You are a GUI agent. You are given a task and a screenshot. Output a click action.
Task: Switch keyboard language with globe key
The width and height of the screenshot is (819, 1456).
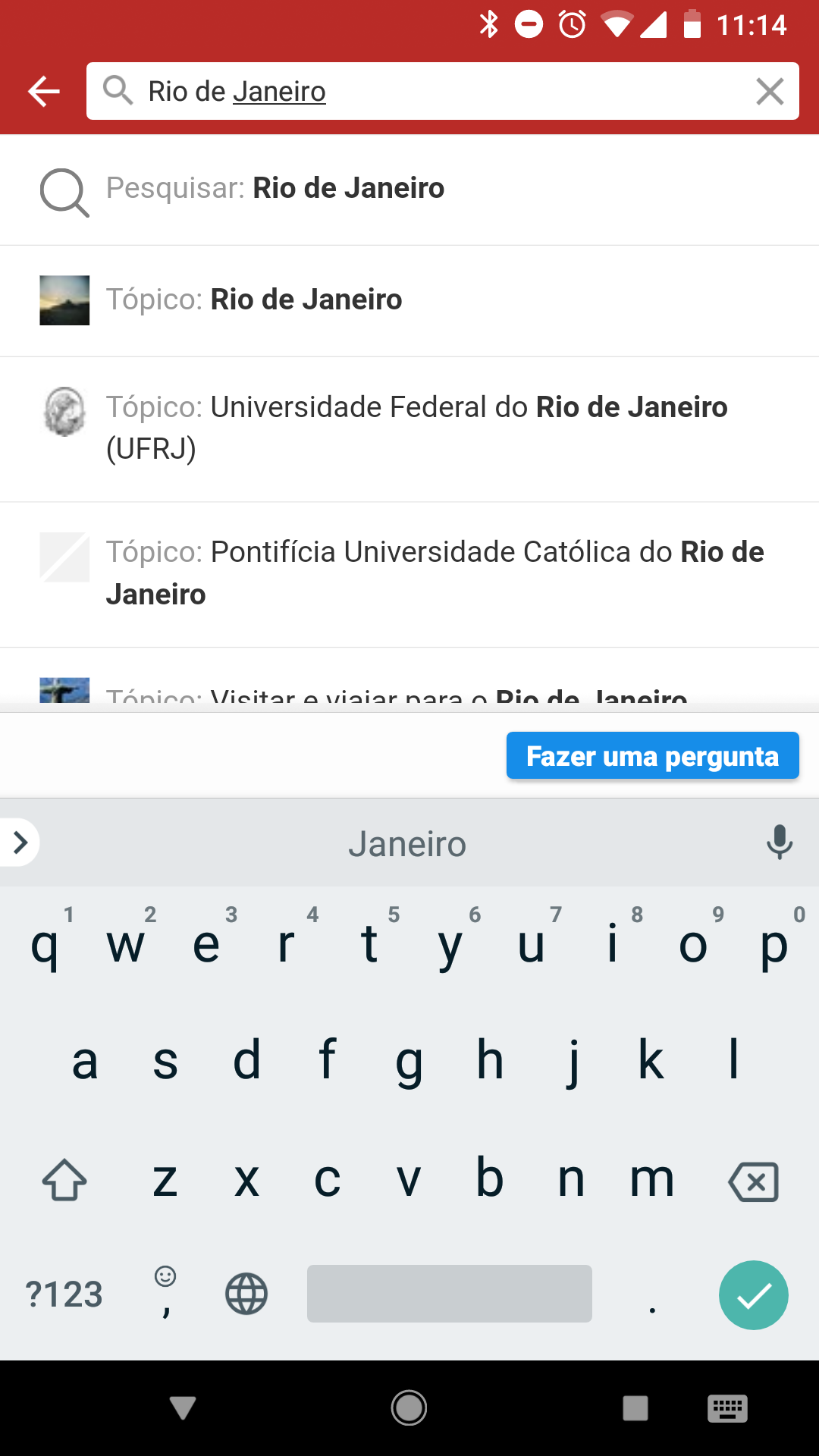point(246,1294)
